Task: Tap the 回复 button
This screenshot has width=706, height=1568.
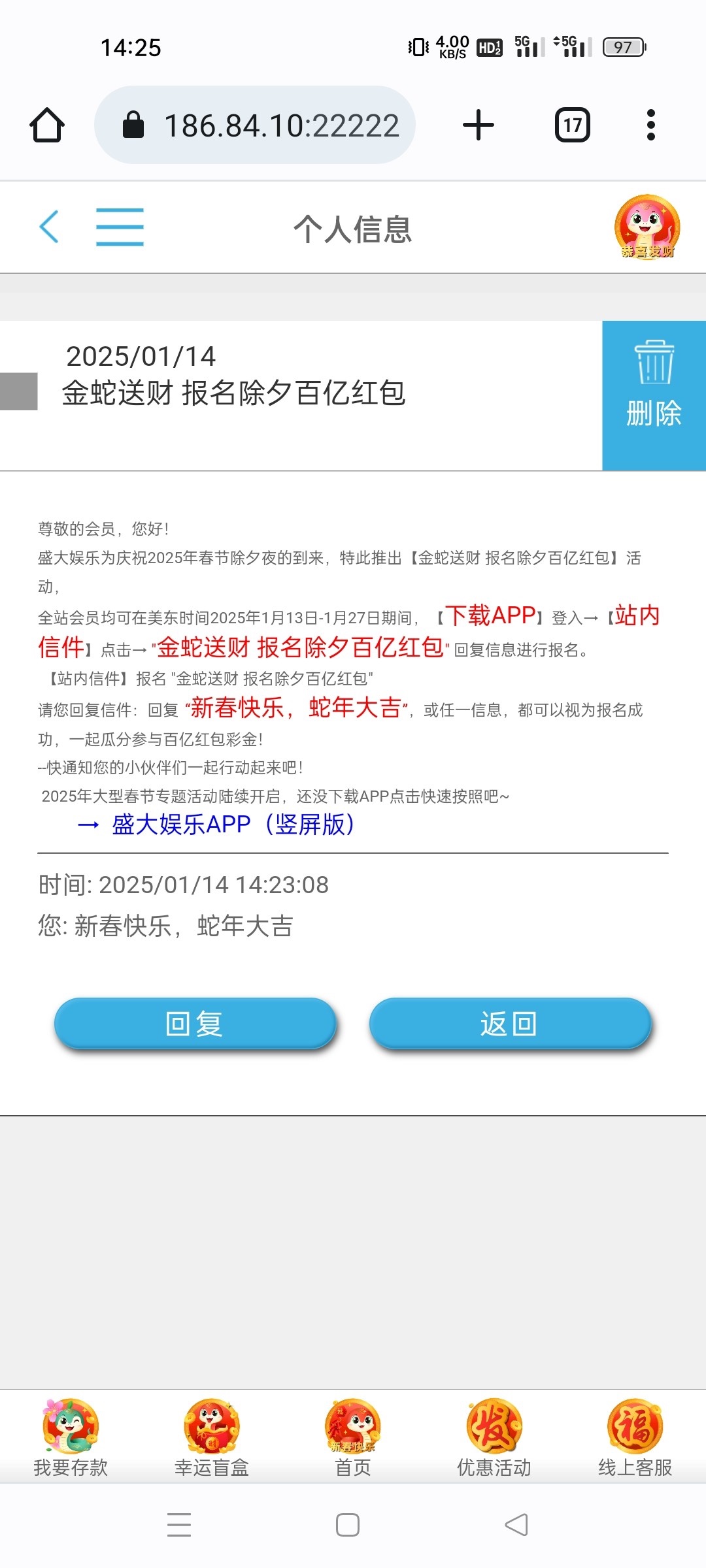Action: pyautogui.click(x=195, y=1024)
